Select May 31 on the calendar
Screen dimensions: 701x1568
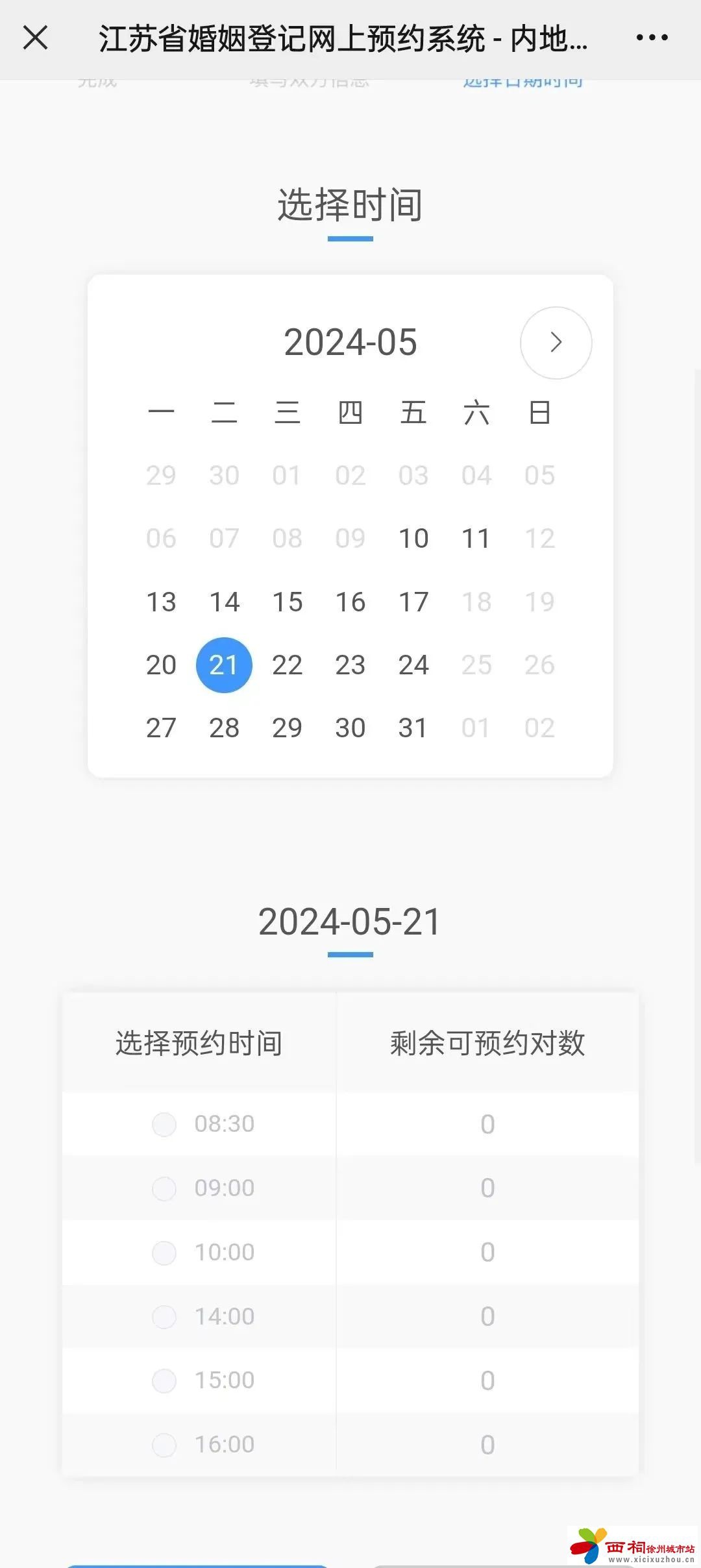tap(413, 728)
